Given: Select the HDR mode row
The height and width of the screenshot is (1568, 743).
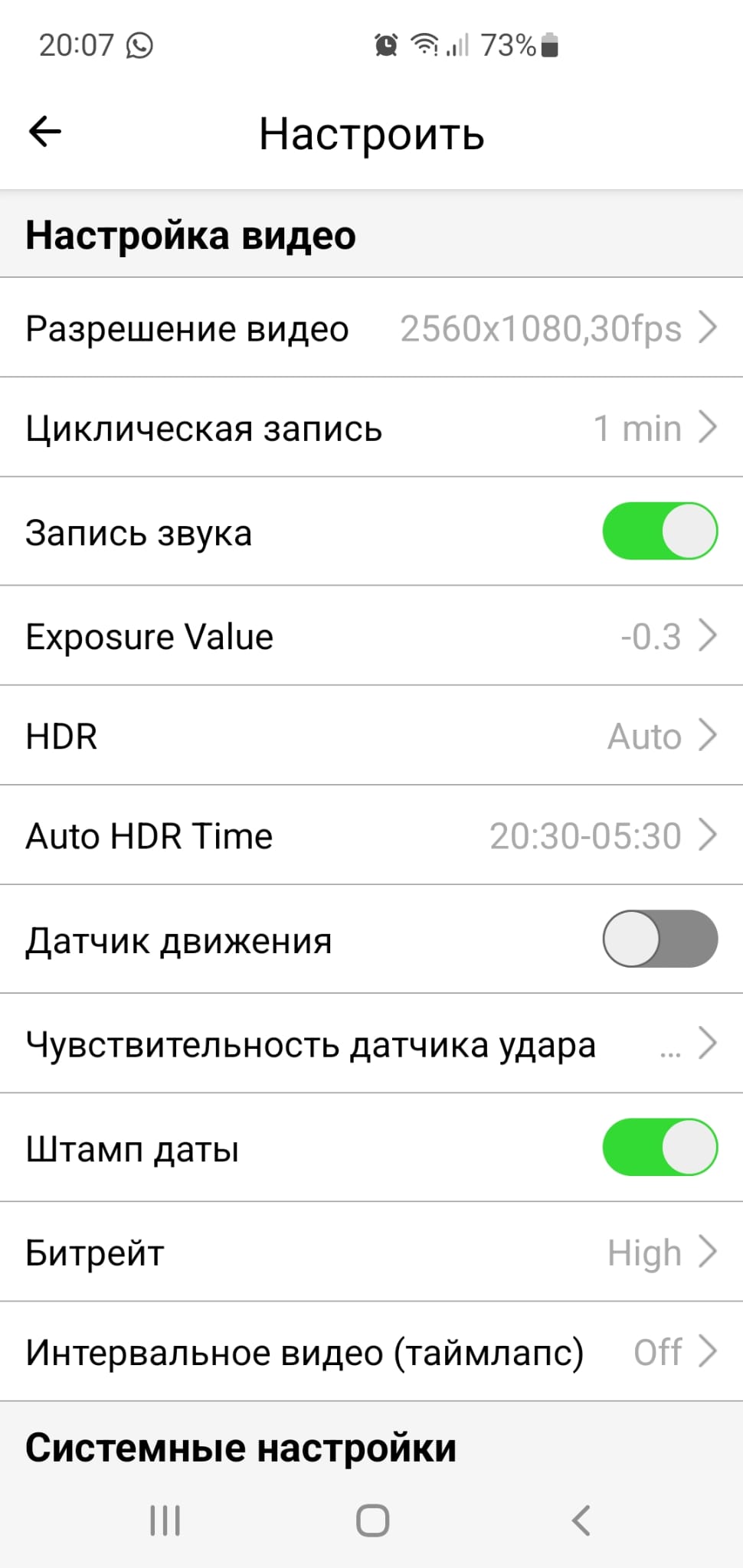Looking at the screenshot, I should click(x=371, y=736).
